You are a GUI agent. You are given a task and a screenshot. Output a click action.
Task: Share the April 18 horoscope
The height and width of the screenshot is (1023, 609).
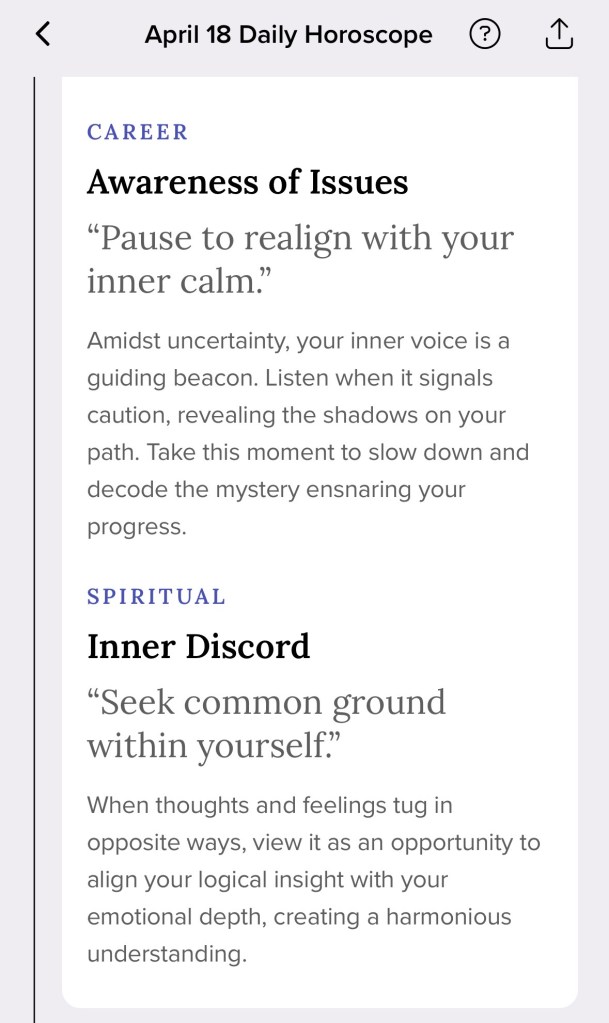tap(558, 34)
